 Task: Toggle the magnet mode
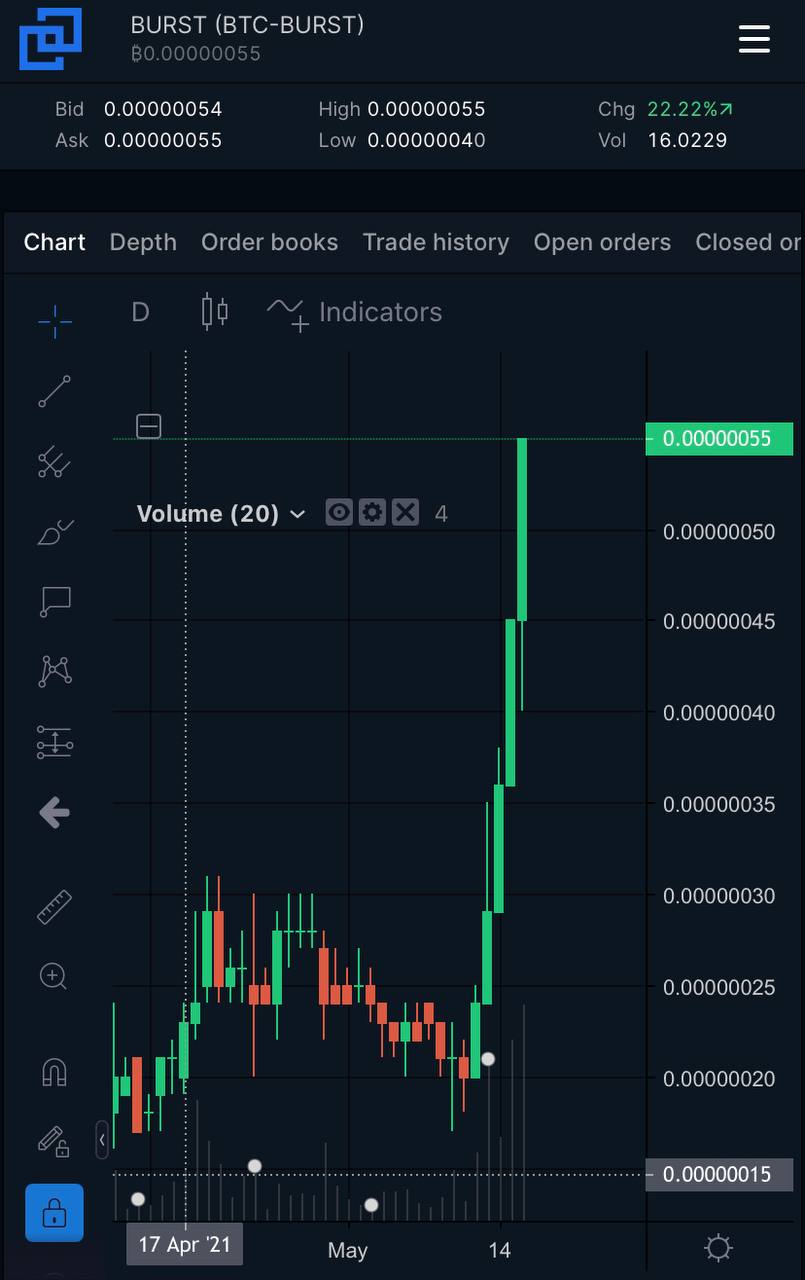point(54,1072)
